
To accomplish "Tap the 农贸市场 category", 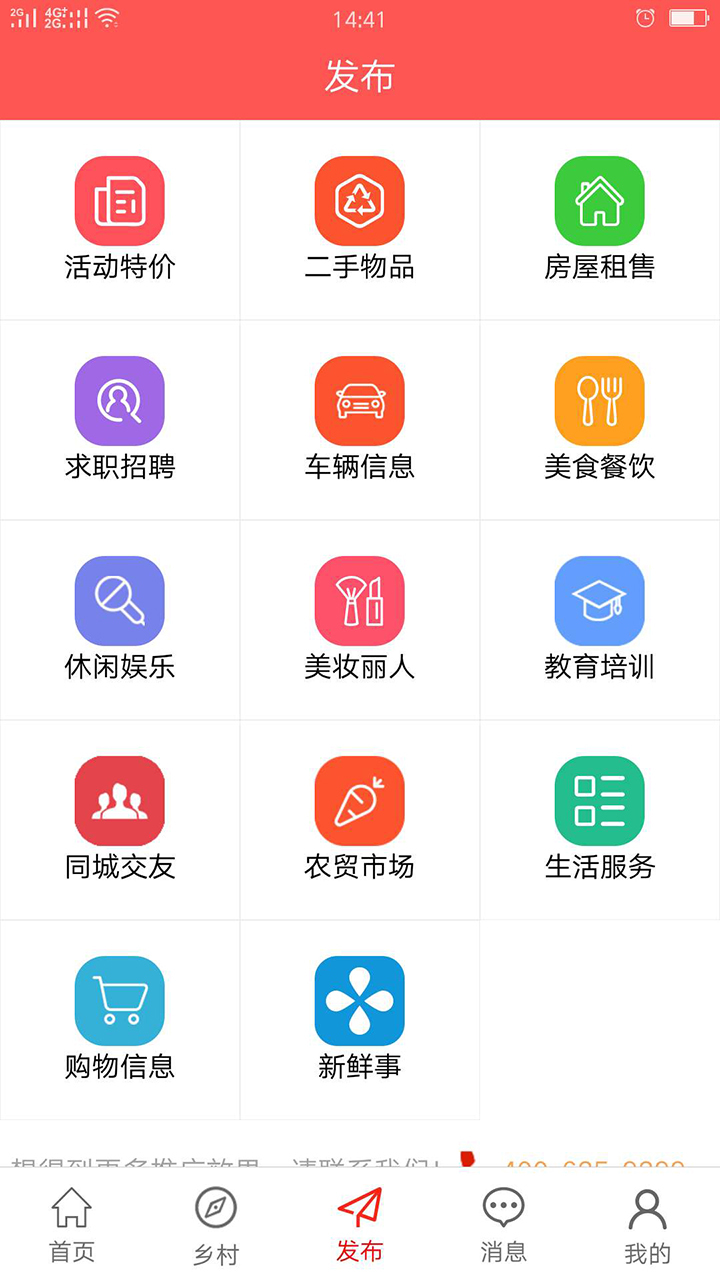I will [x=360, y=820].
